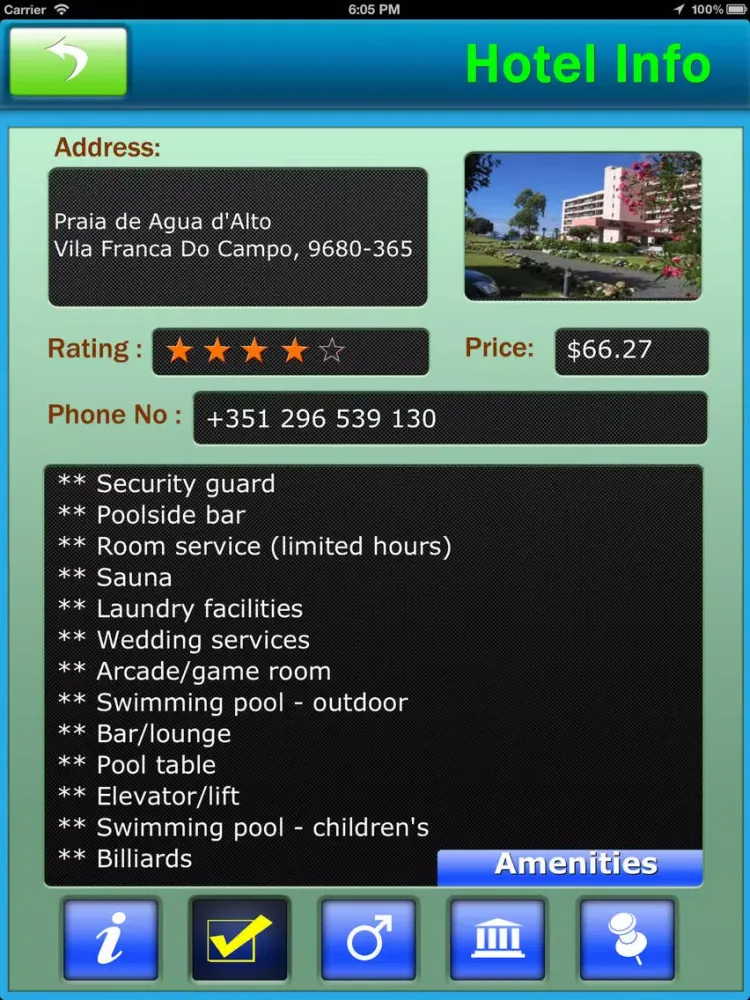Call the hotel phone number +351 296 539 130

450,418
